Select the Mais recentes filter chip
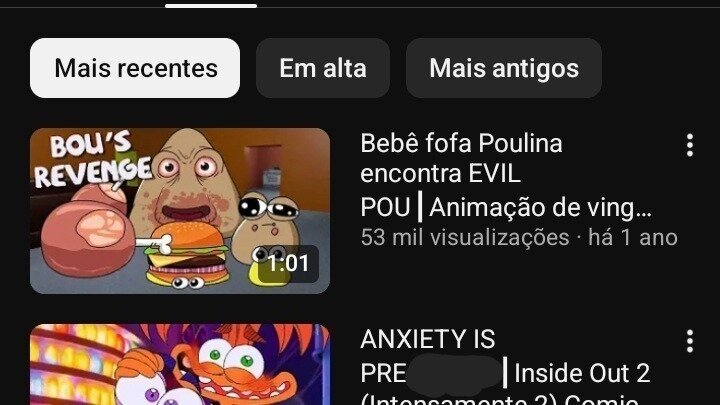Viewport: 720px width, 405px height. tap(135, 68)
